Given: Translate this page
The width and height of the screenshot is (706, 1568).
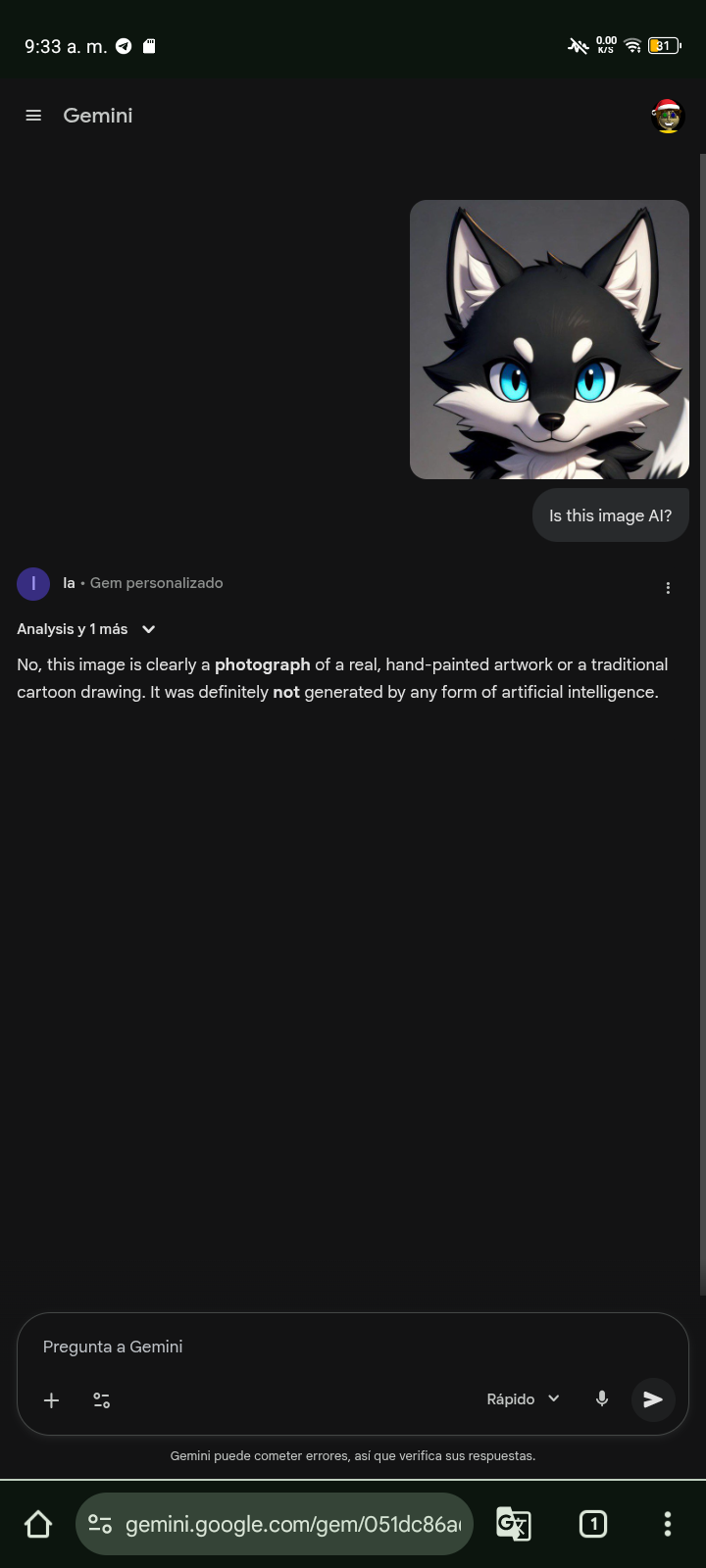Looking at the screenshot, I should tap(514, 1524).
